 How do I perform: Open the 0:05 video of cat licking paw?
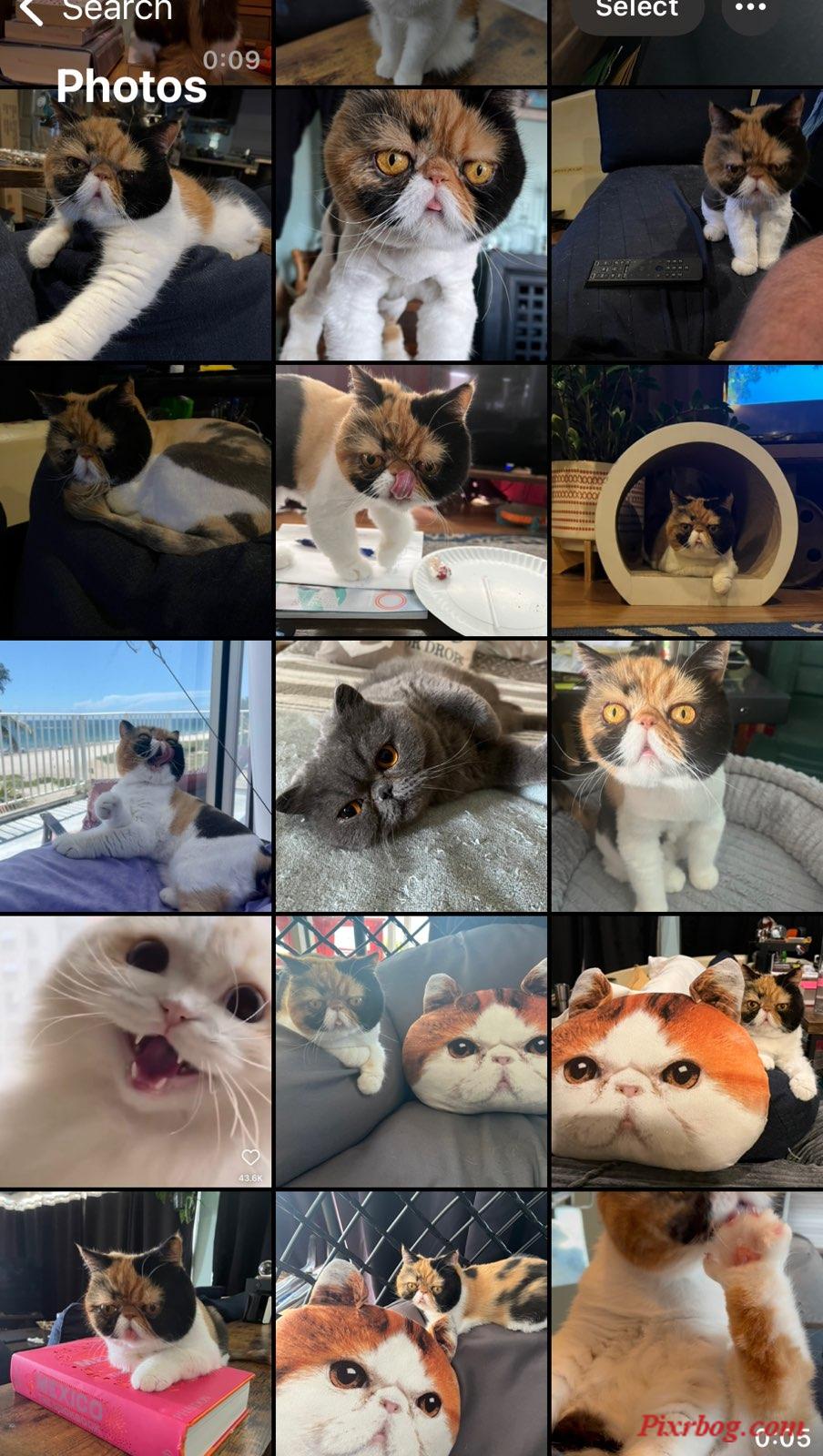point(686,1324)
